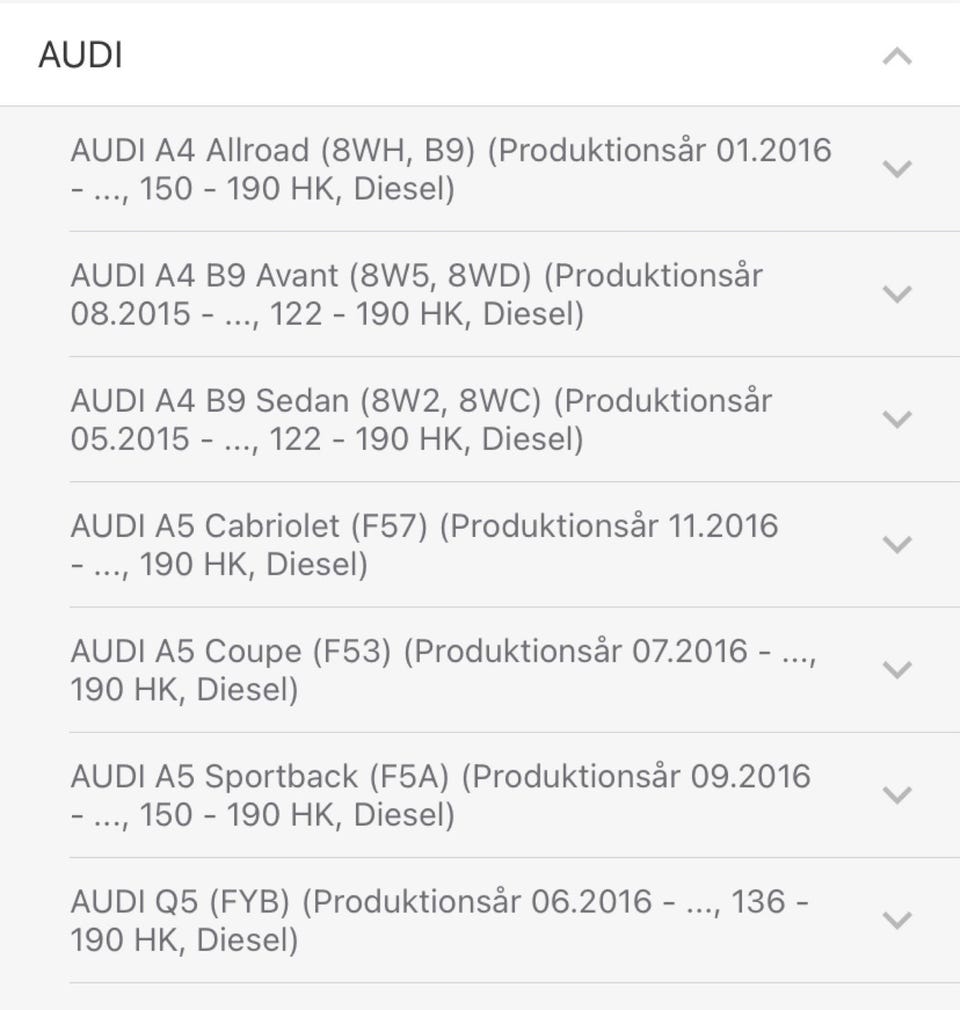Expand AUDI A4 Allroad (8WH, B9) details

897,169
